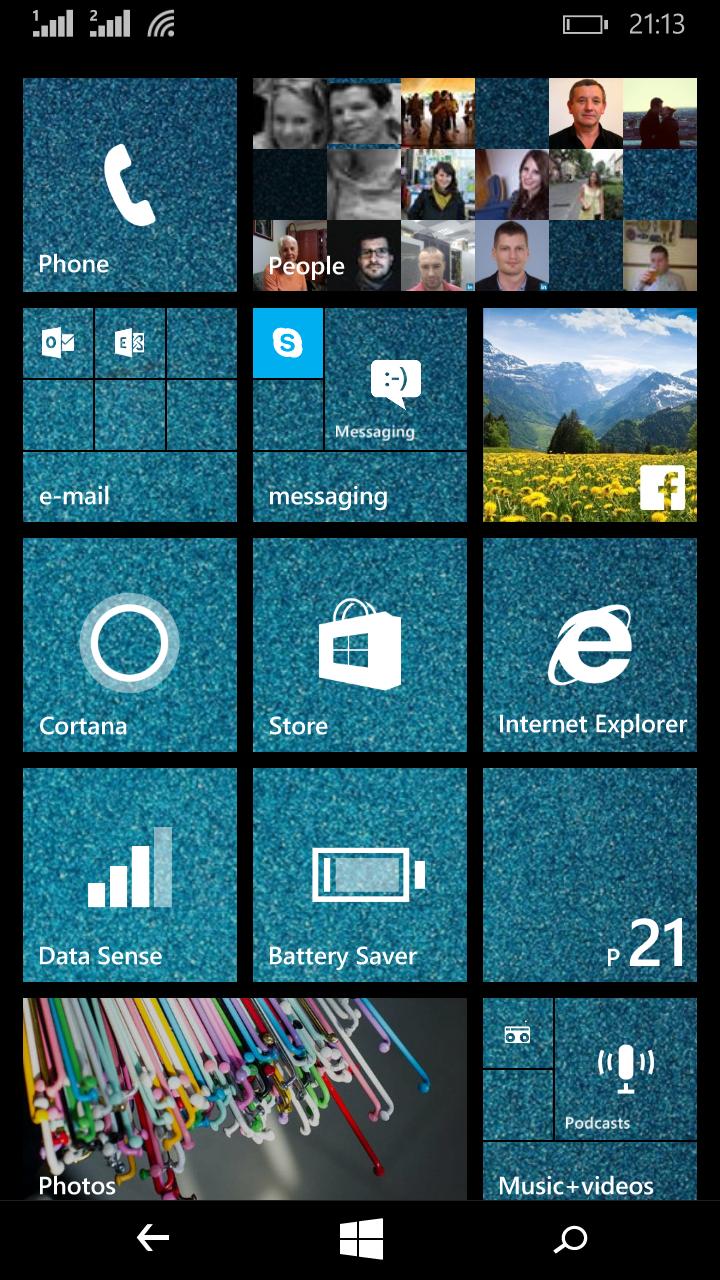Open the Photos tile
The width and height of the screenshot is (720, 1280).
click(x=245, y=1099)
